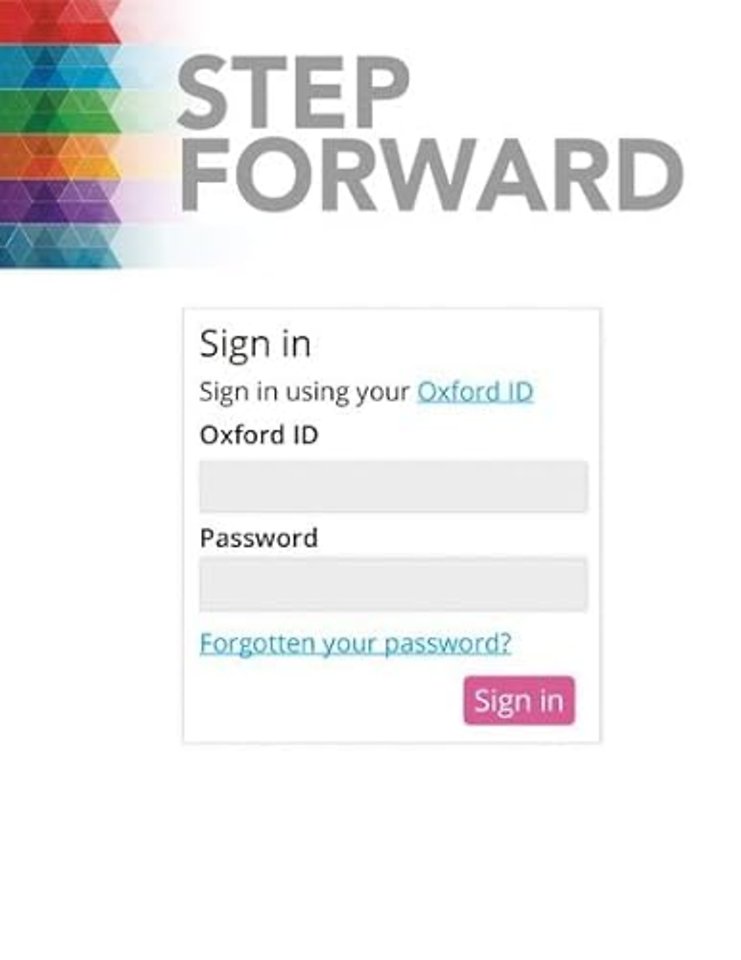Click the Sign in heading
The width and height of the screenshot is (741, 960).
257,344
